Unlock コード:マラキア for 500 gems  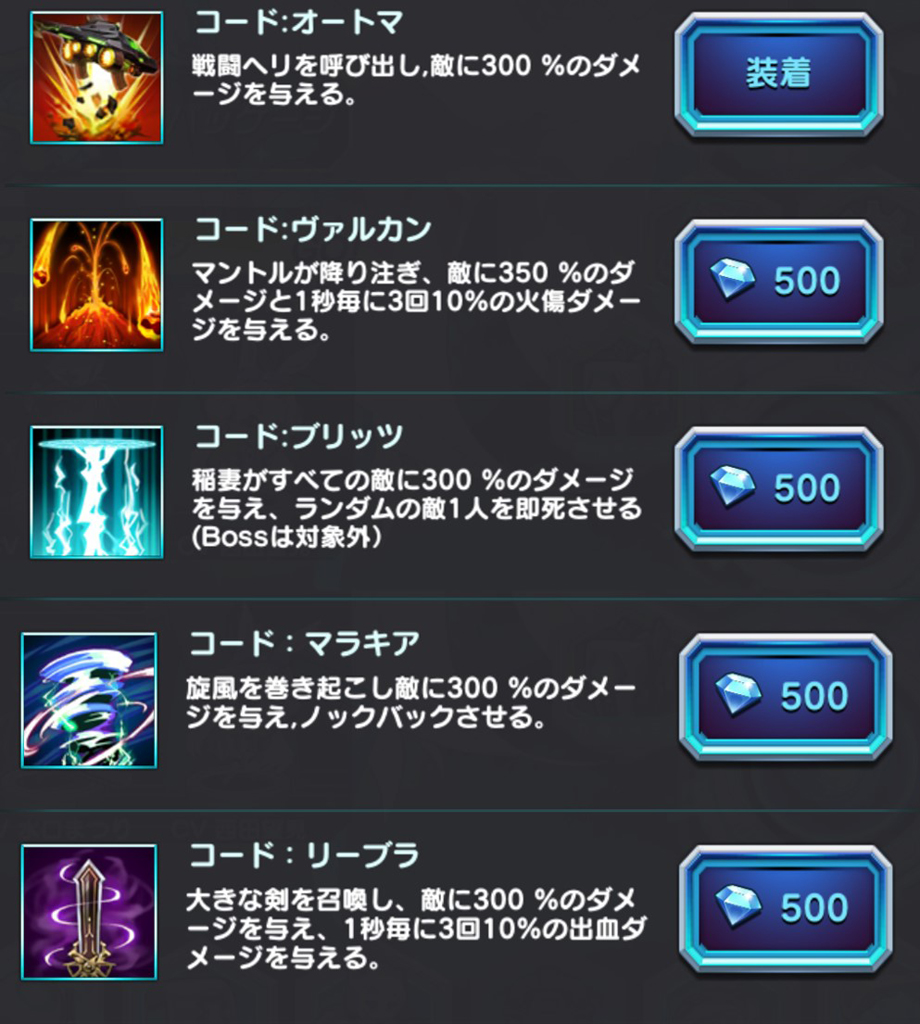784,696
